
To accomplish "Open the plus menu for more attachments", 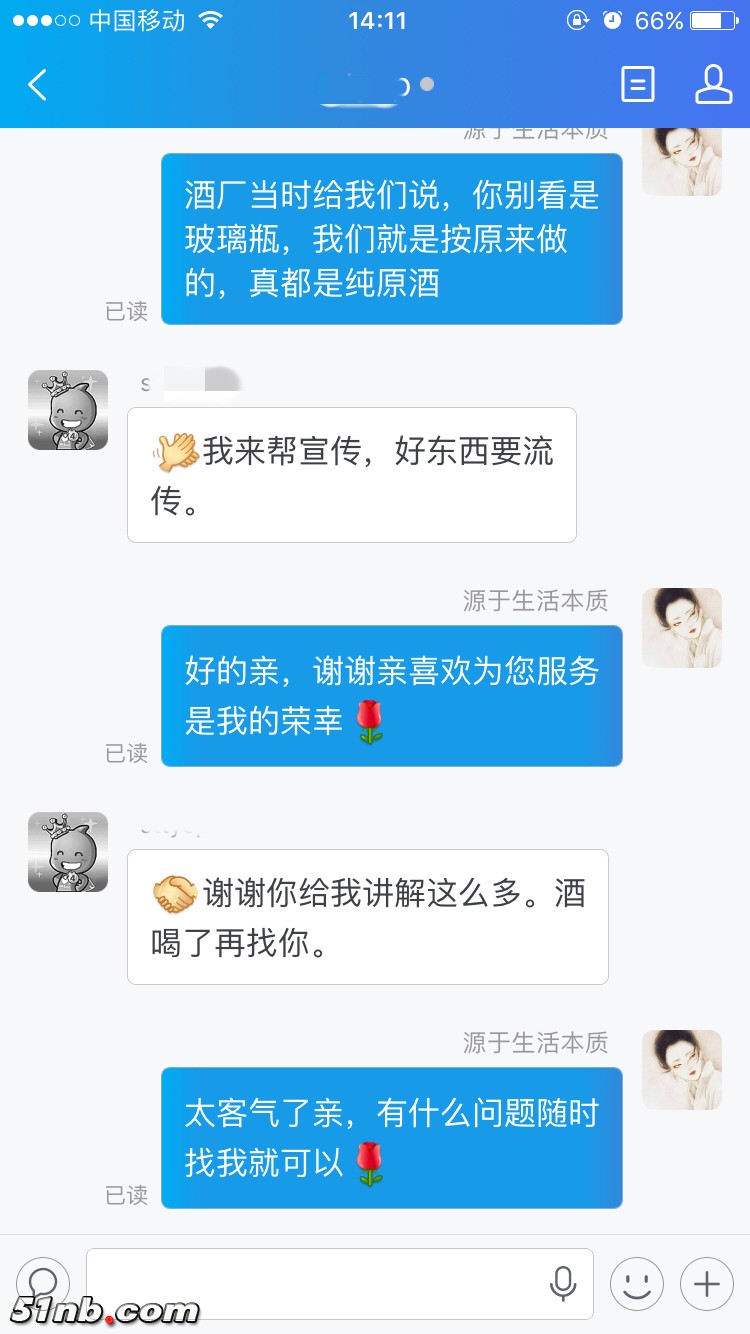I will [707, 1283].
